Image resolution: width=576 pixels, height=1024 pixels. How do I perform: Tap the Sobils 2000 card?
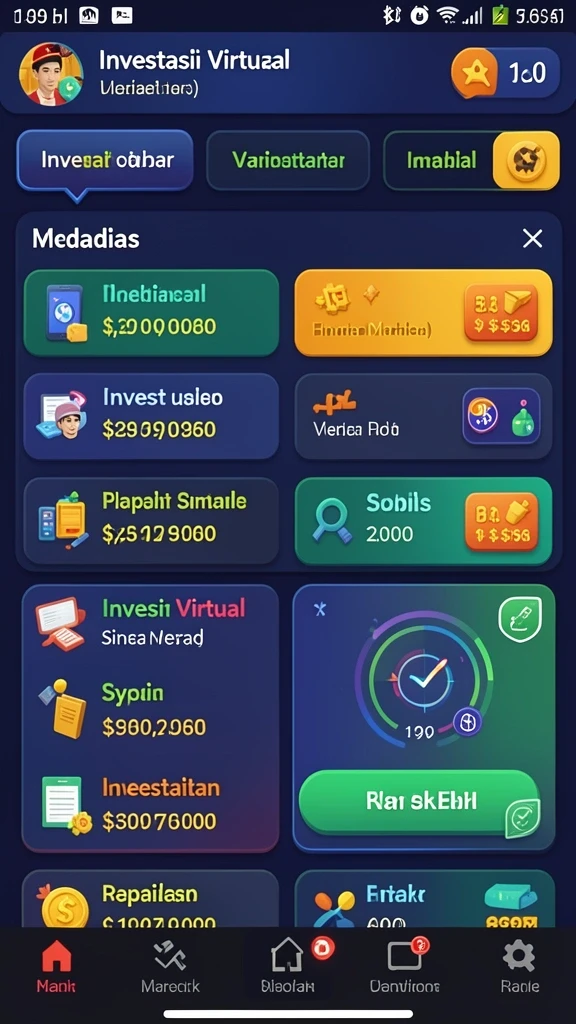423,520
